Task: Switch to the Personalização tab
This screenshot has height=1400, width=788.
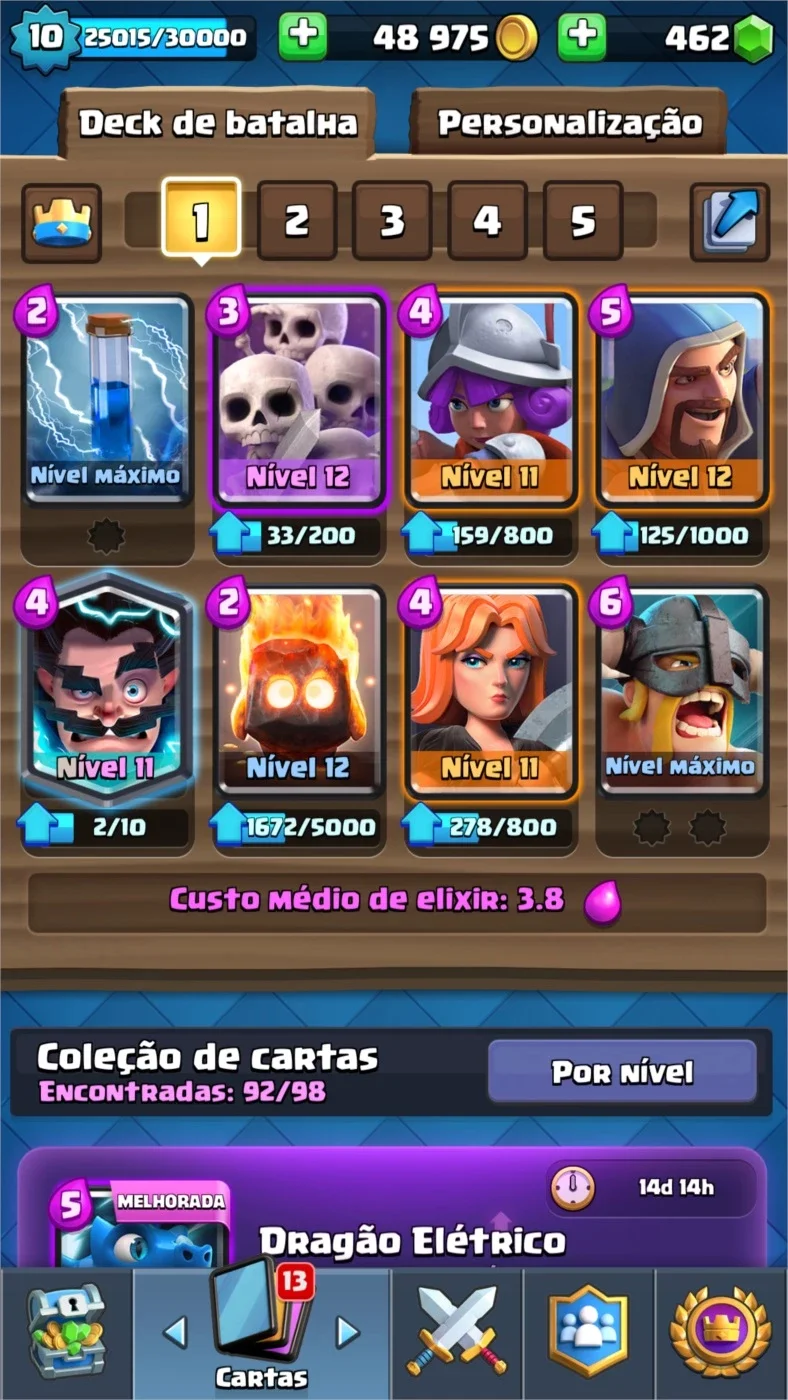Action: [x=569, y=123]
